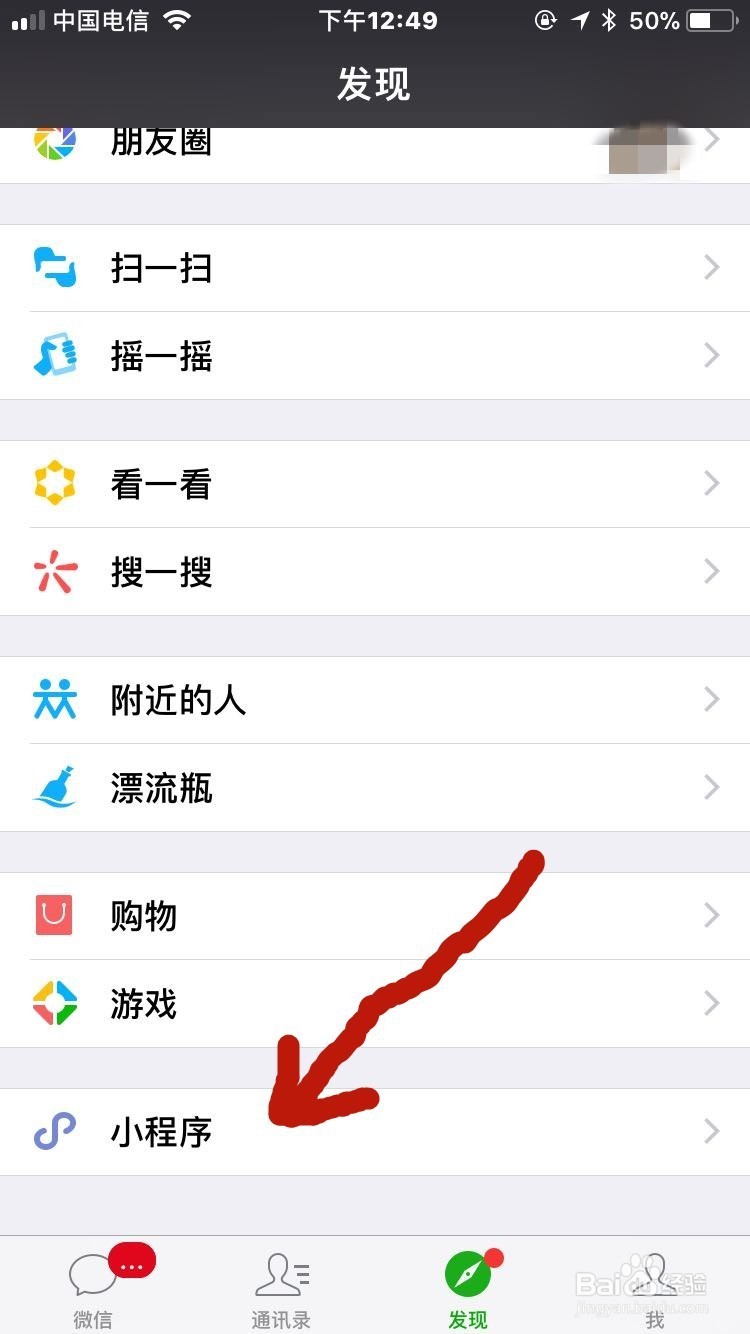Tap the Shake (摇一摇) icon
The width and height of the screenshot is (750, 1334).
pos(55,355)
